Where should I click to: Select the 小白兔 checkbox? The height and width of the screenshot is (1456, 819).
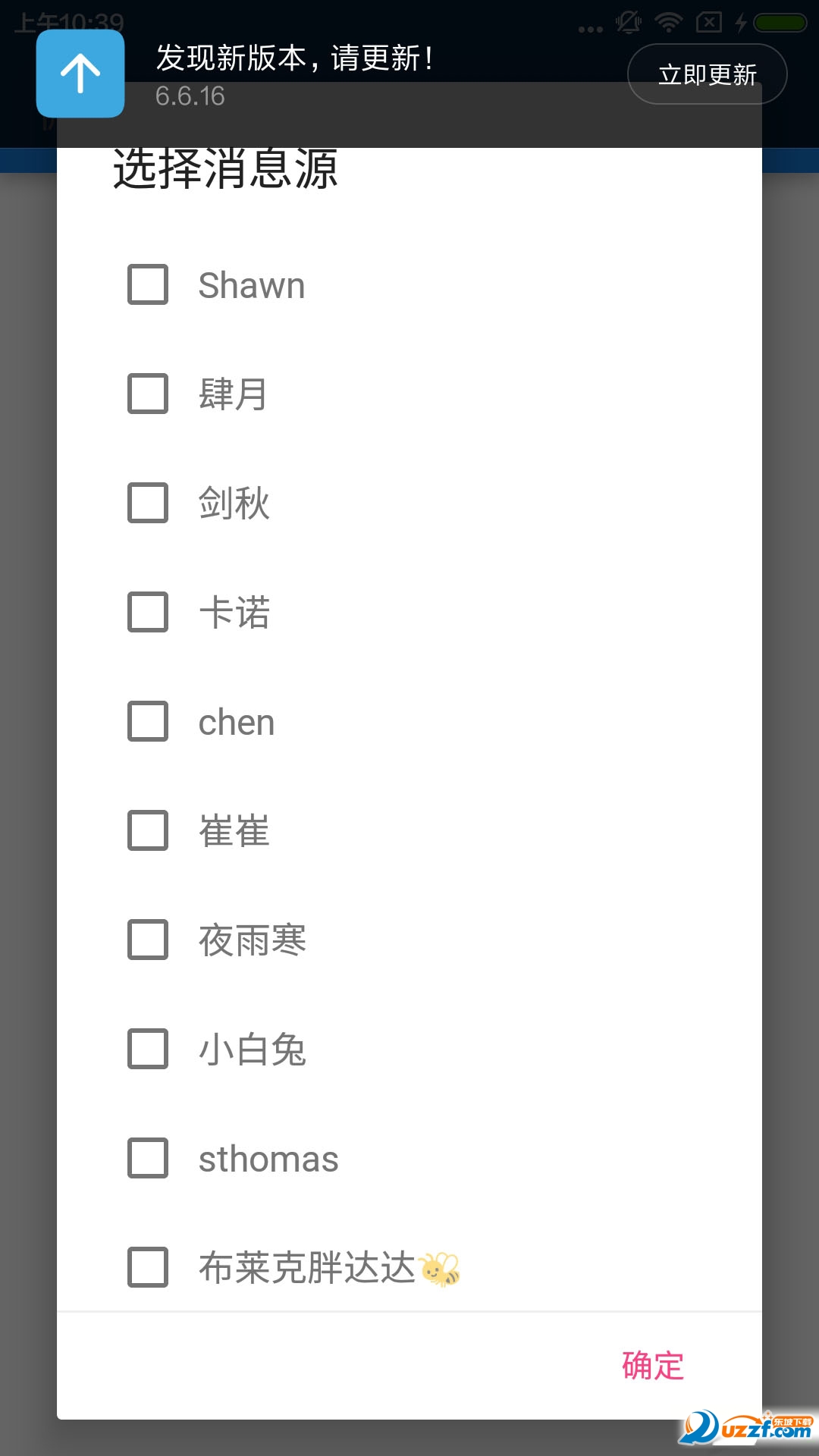(x=147, y=1049)
